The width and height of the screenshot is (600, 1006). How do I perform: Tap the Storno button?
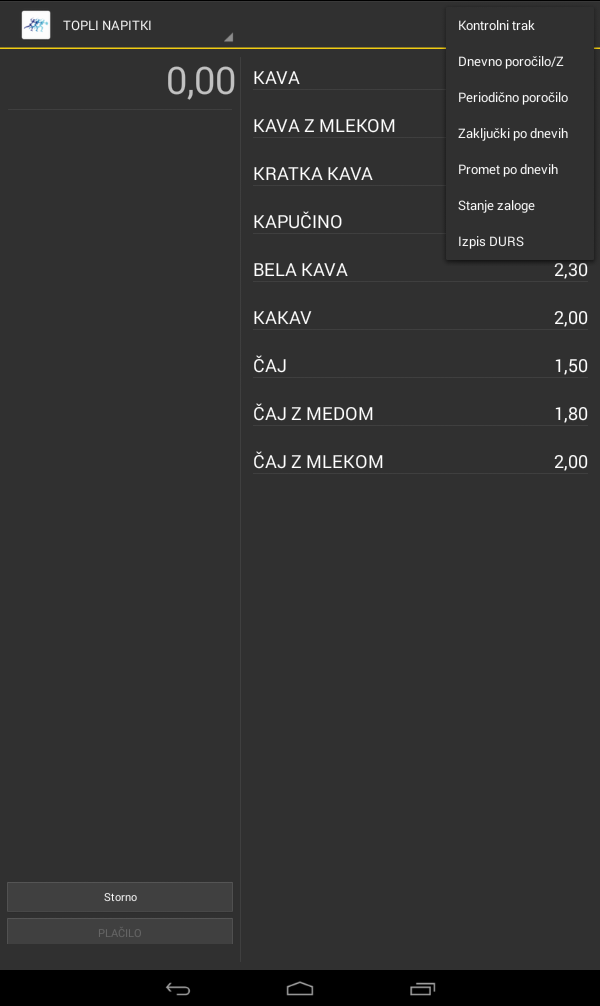point(120,897)
